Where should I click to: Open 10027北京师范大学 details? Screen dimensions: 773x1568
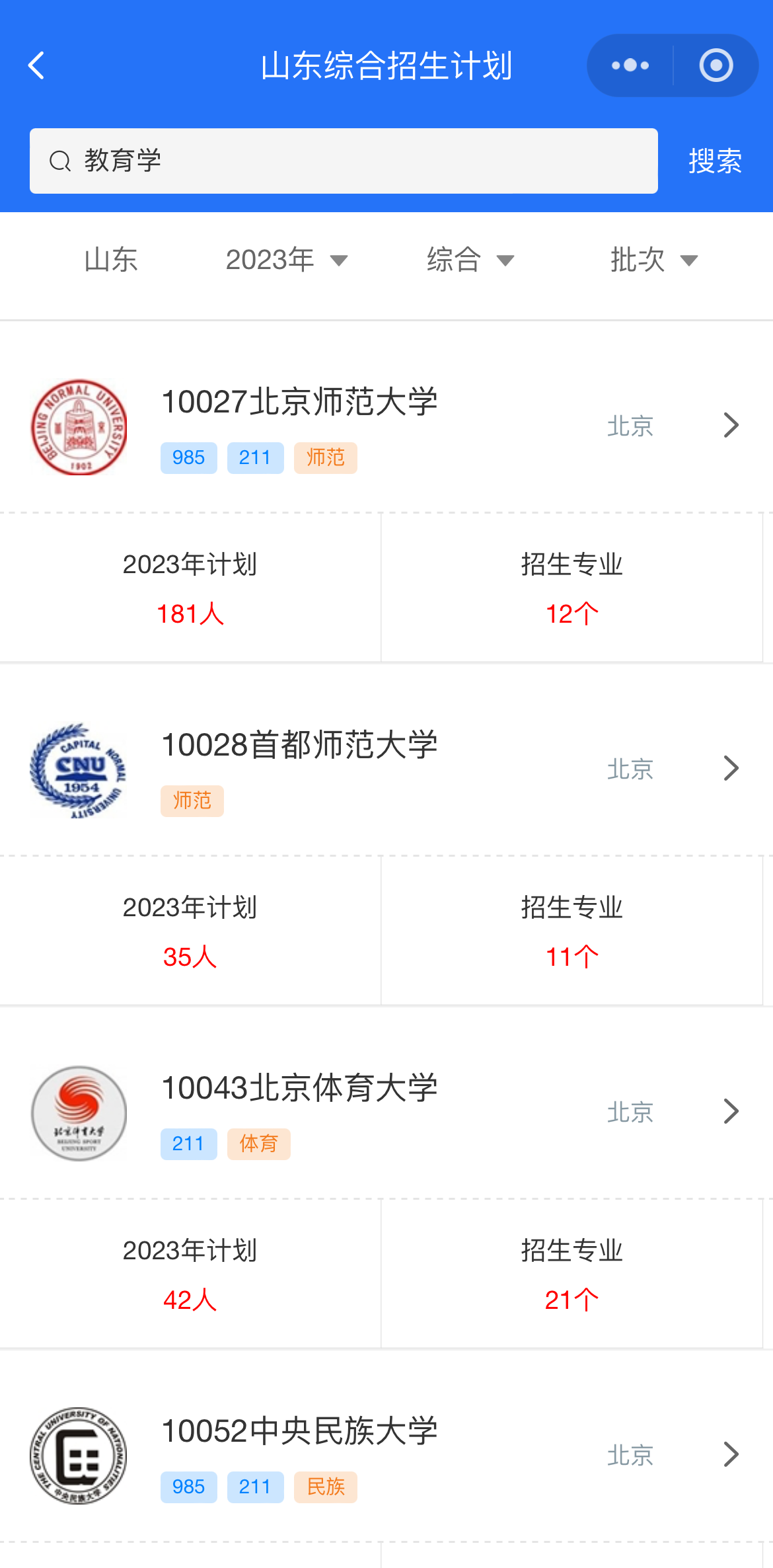point(386,426)
